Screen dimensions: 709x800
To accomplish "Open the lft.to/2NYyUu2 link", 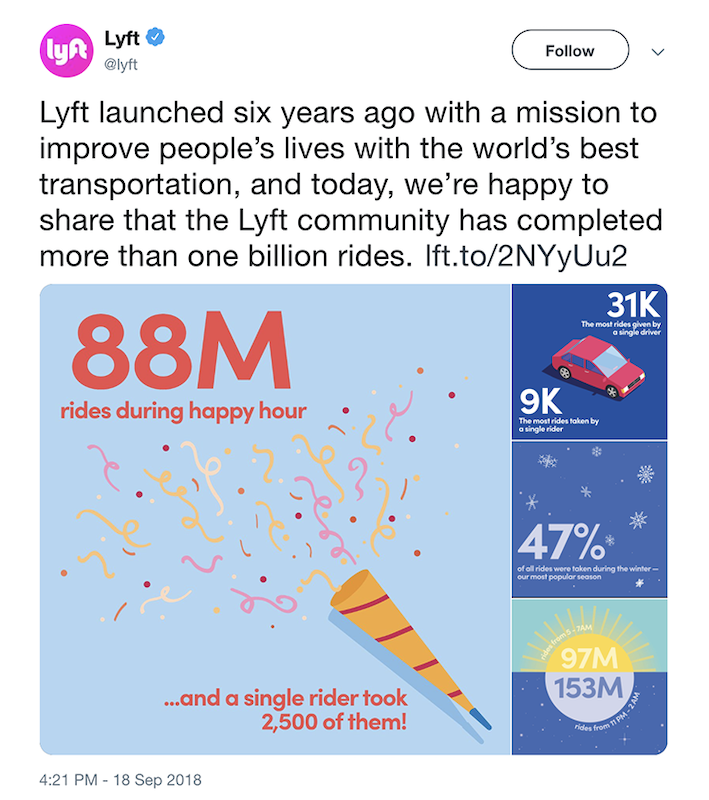I will pos(526,256).
